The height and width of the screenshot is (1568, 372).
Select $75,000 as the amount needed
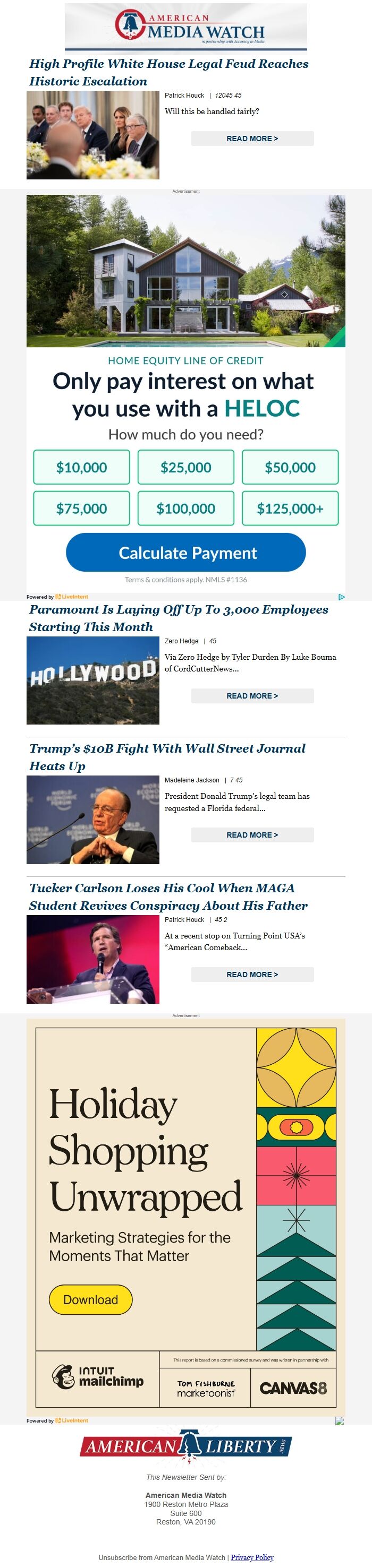tap(82, 509)
